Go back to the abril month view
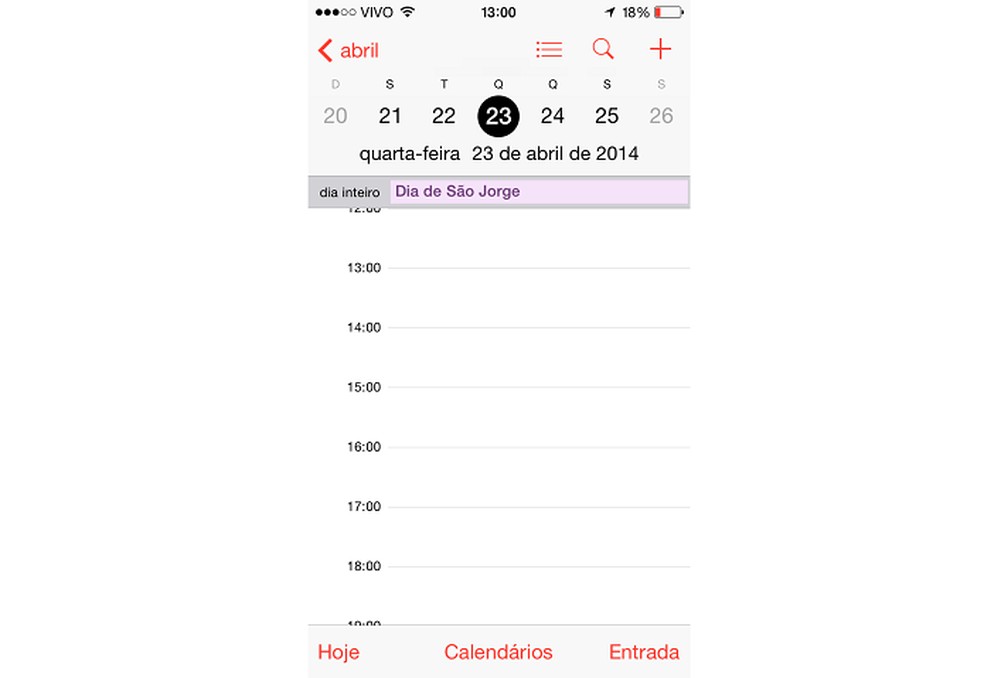The image size is (984, 678). (x=348, y=50)
